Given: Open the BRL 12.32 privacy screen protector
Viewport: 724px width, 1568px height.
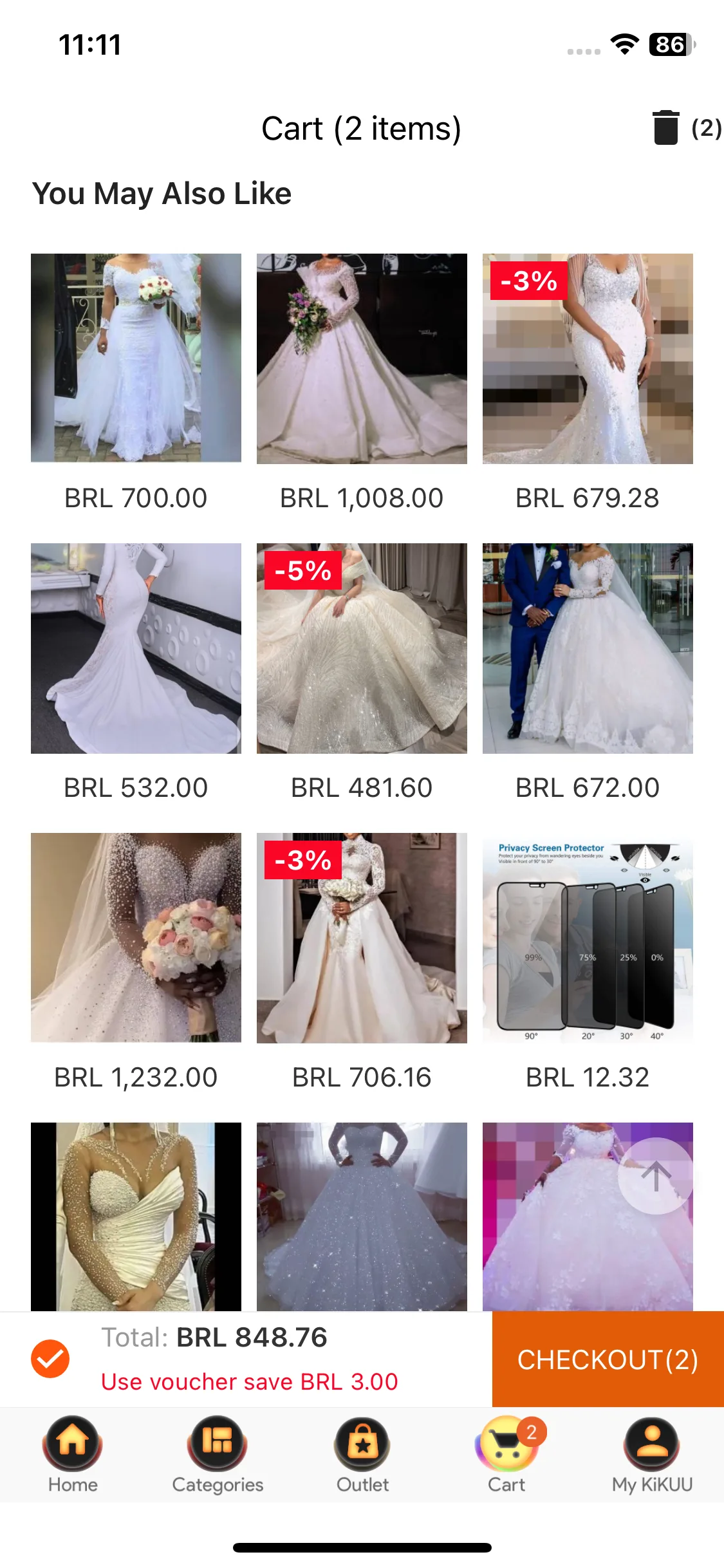Looking at the screenshot, I should coord(588,938).
